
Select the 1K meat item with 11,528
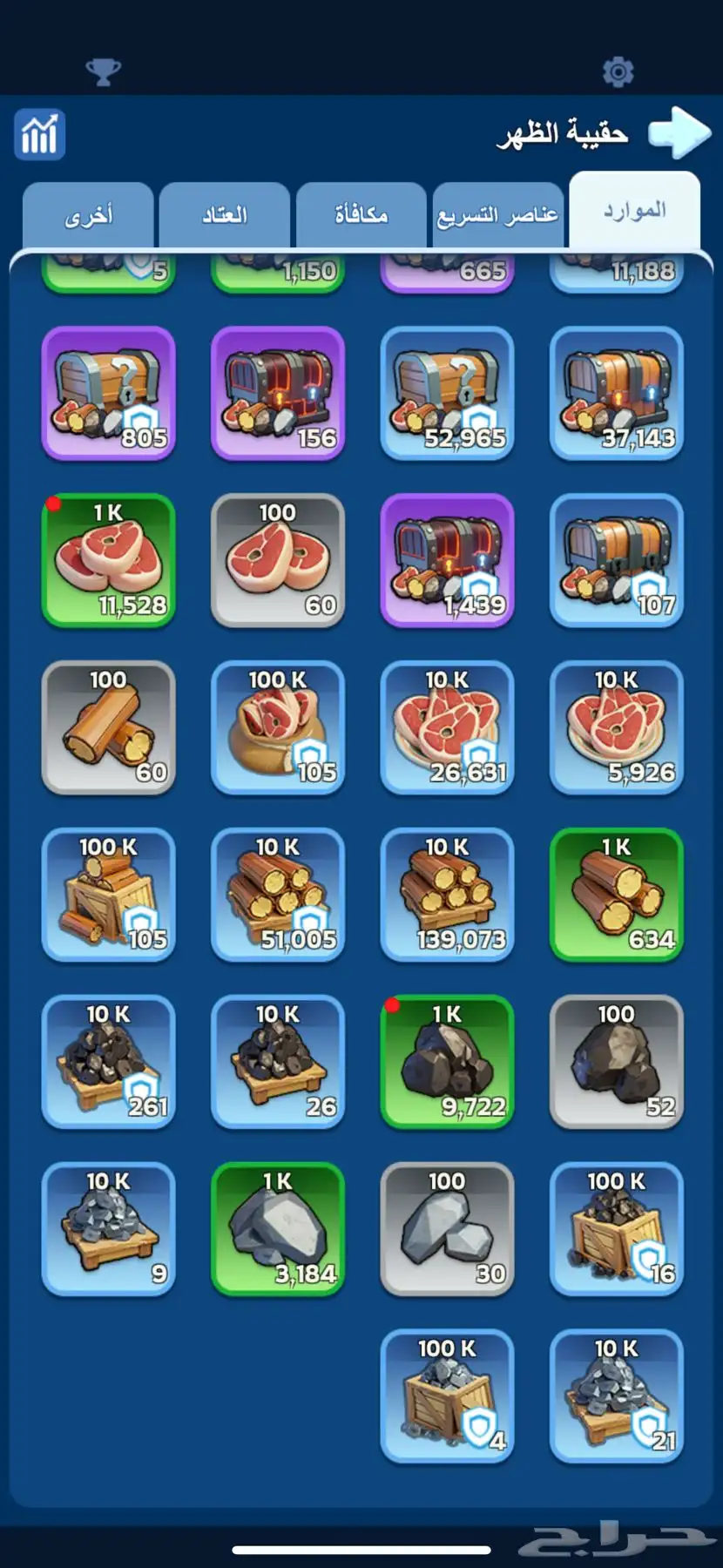[x=108, y=560]
